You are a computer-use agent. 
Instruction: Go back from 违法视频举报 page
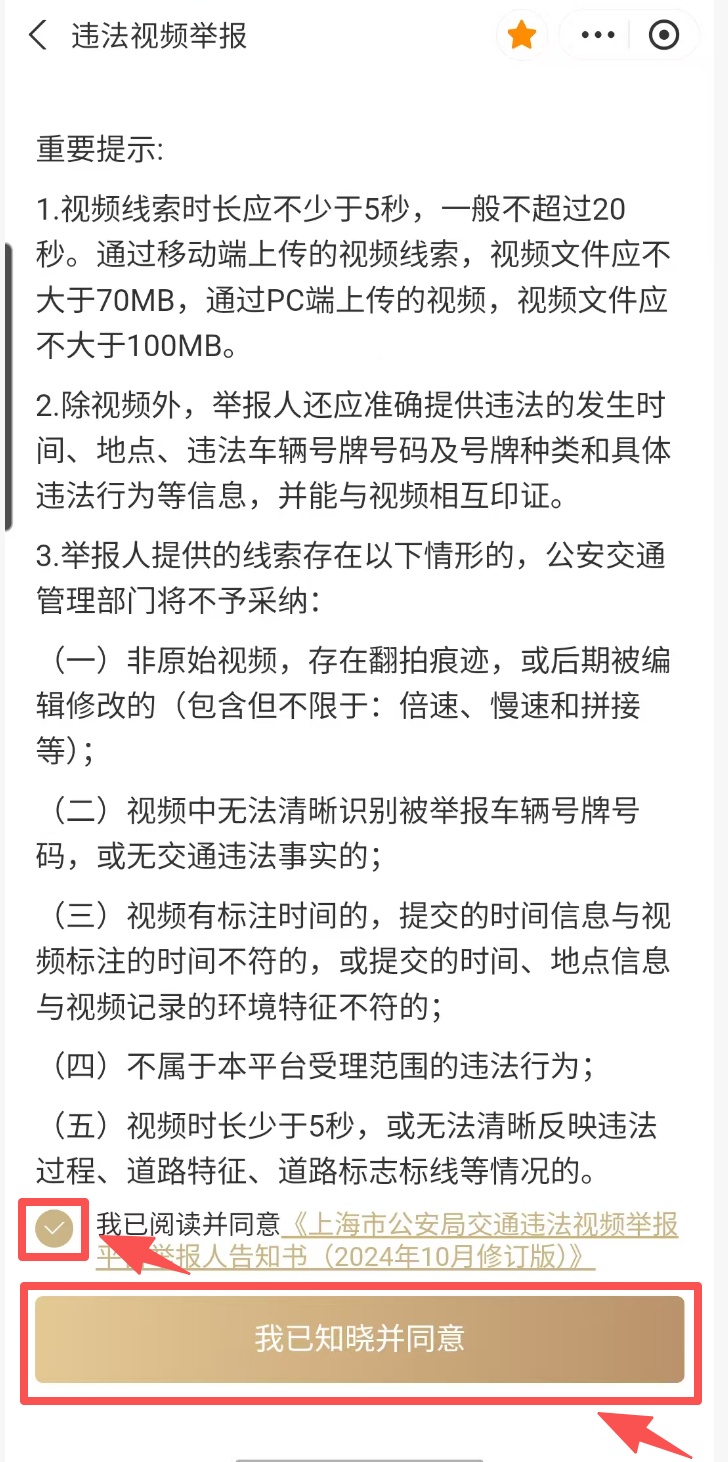(x=38, y=36)
